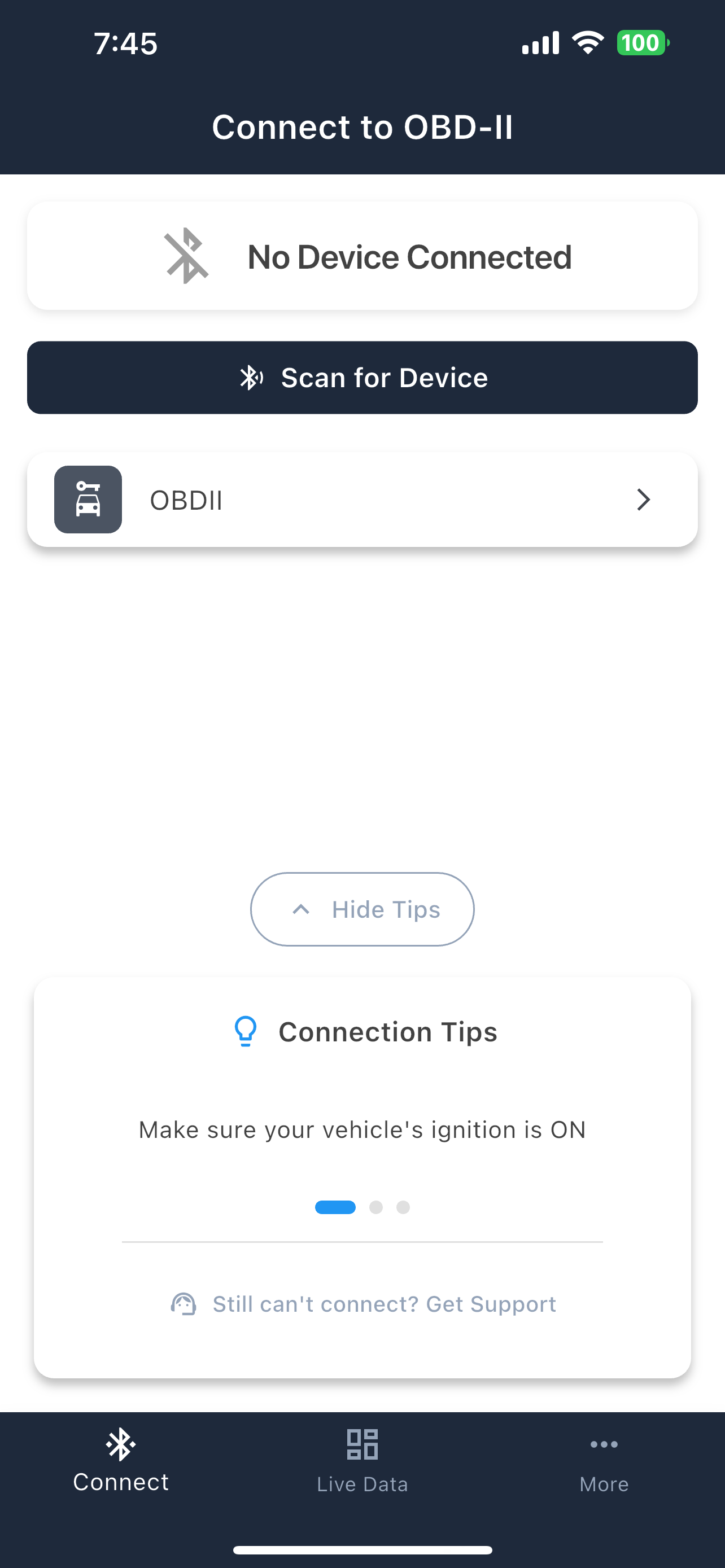Viewport: 725px width, 1568px height.
Task: Click the tips carousel progress indicator
Action: 362,1207
